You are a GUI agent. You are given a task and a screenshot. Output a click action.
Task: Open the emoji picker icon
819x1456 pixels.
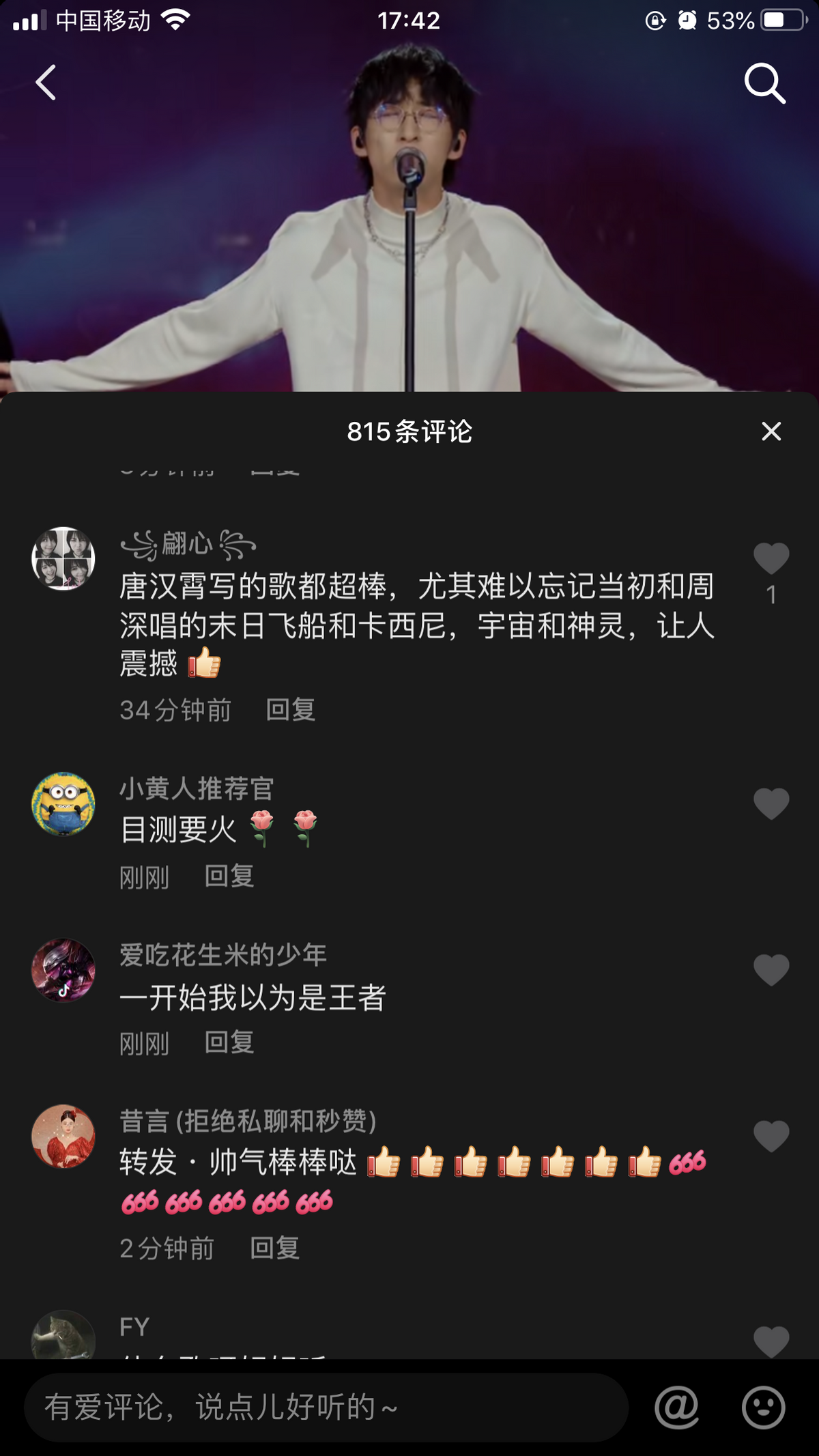click(763, 1408)
